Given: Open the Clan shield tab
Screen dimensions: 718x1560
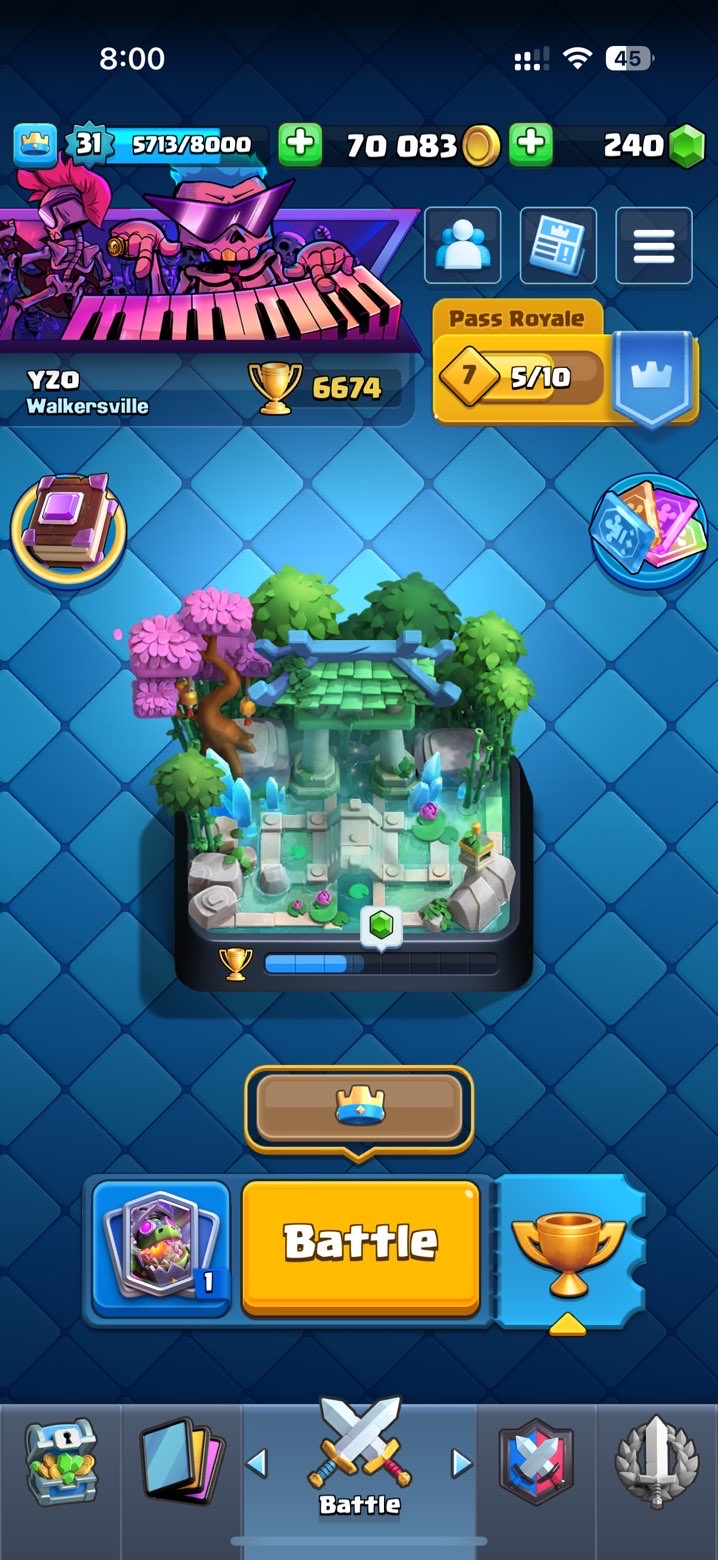Looking at the screenshot, I should 536,1464.
